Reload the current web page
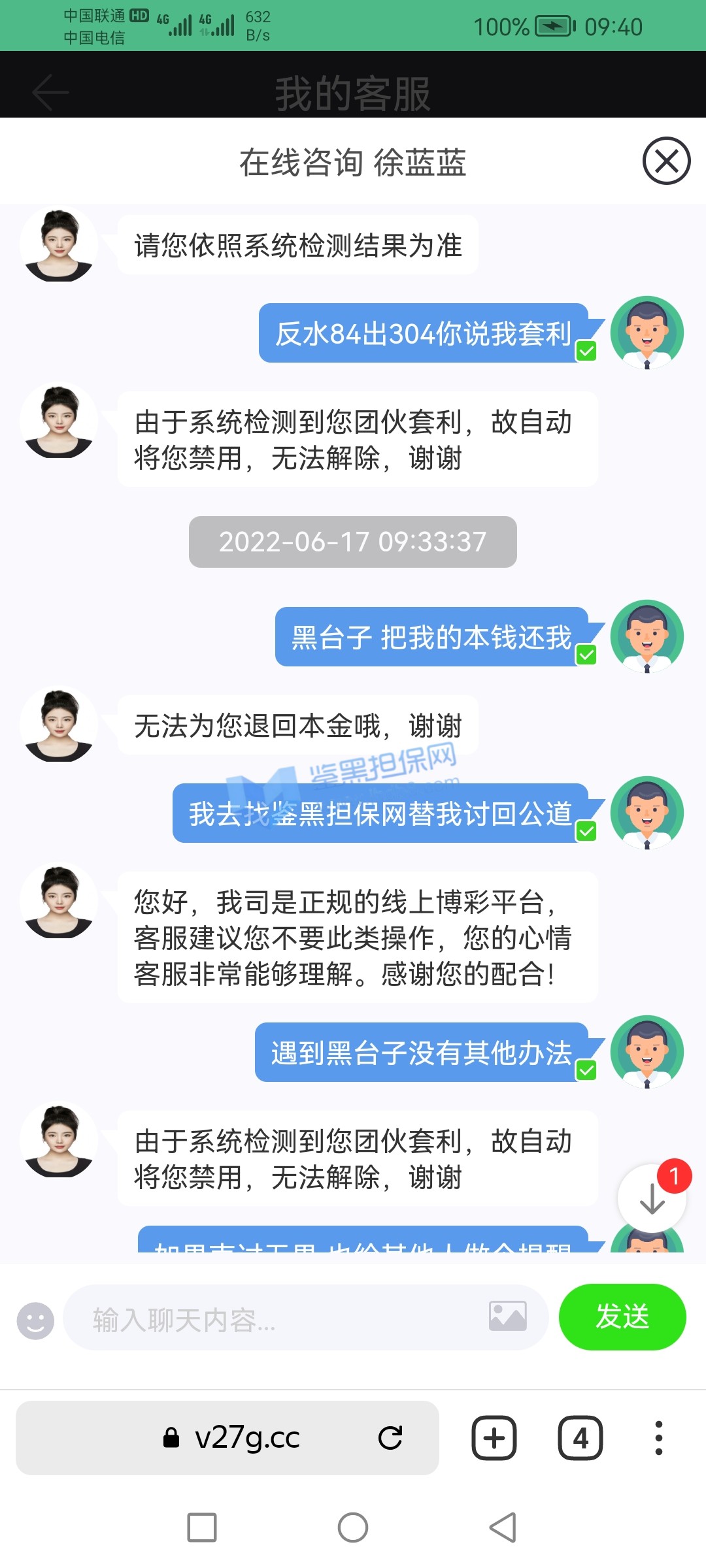The height and width of the screenshot is (1568, 706). pos(390,1438)
